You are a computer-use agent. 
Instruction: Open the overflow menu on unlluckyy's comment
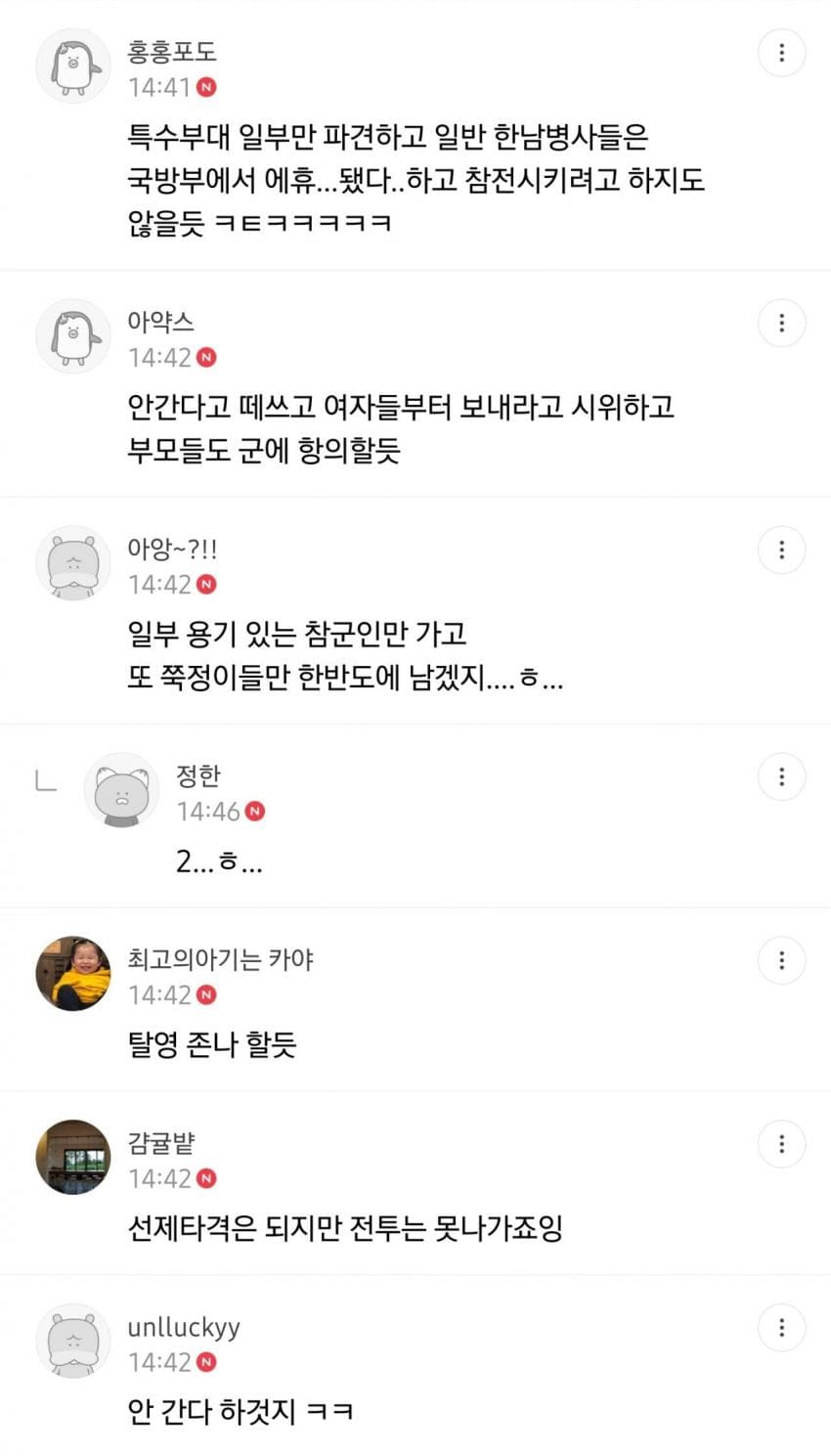781,1328
